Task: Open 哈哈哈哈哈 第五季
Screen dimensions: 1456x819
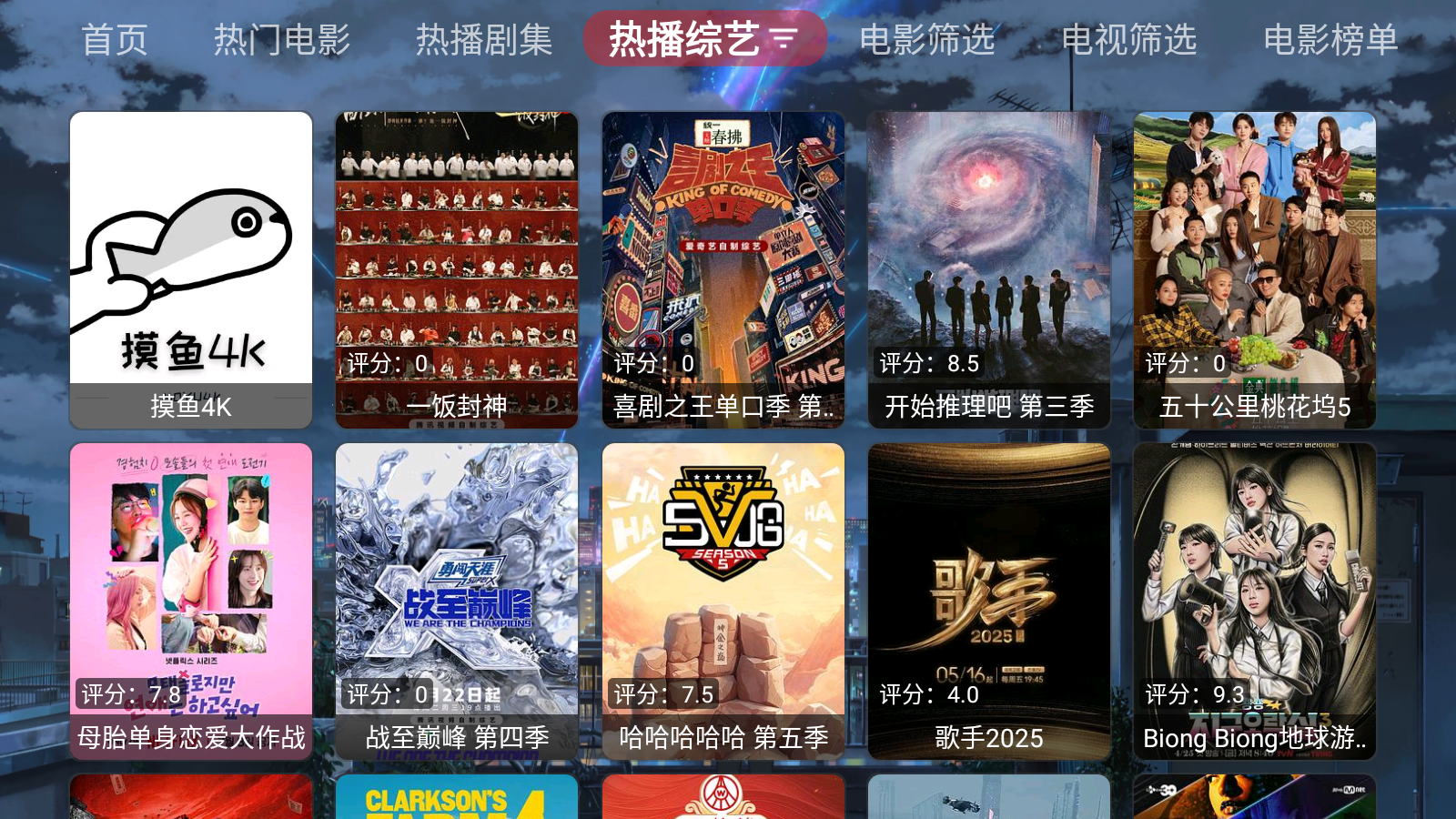Action: pos(723,601)
